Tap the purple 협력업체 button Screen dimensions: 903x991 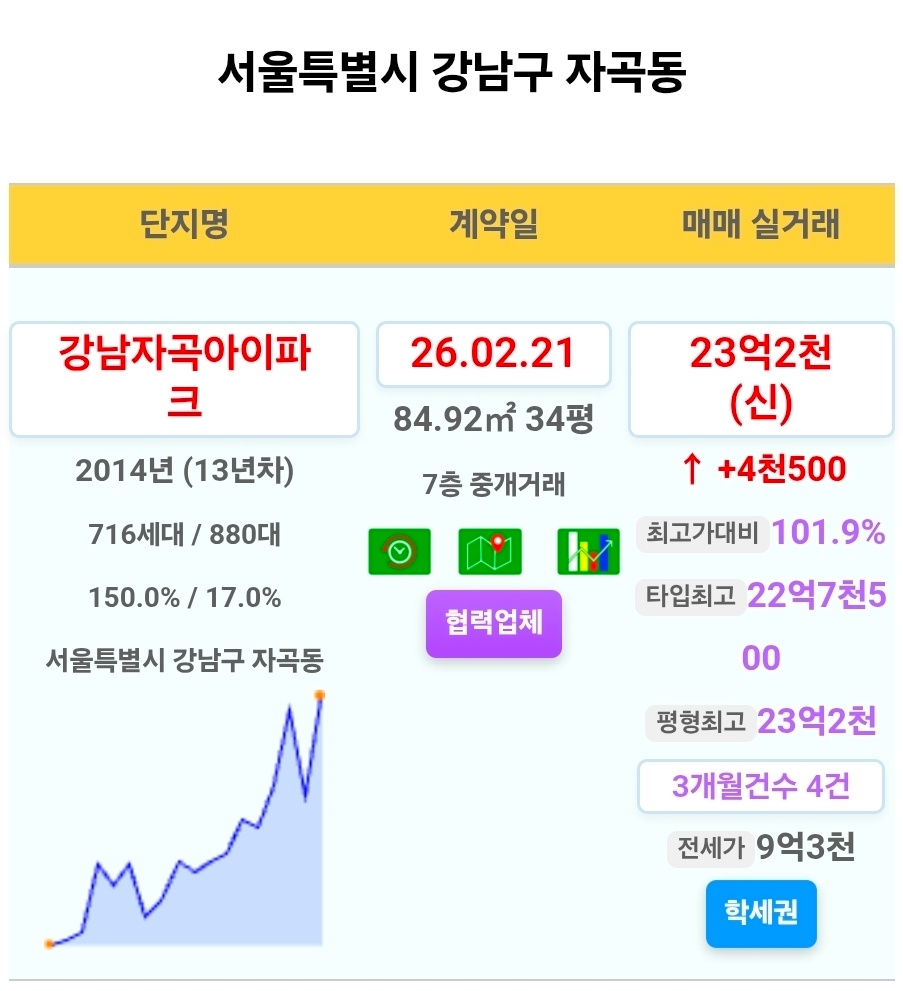494,623
